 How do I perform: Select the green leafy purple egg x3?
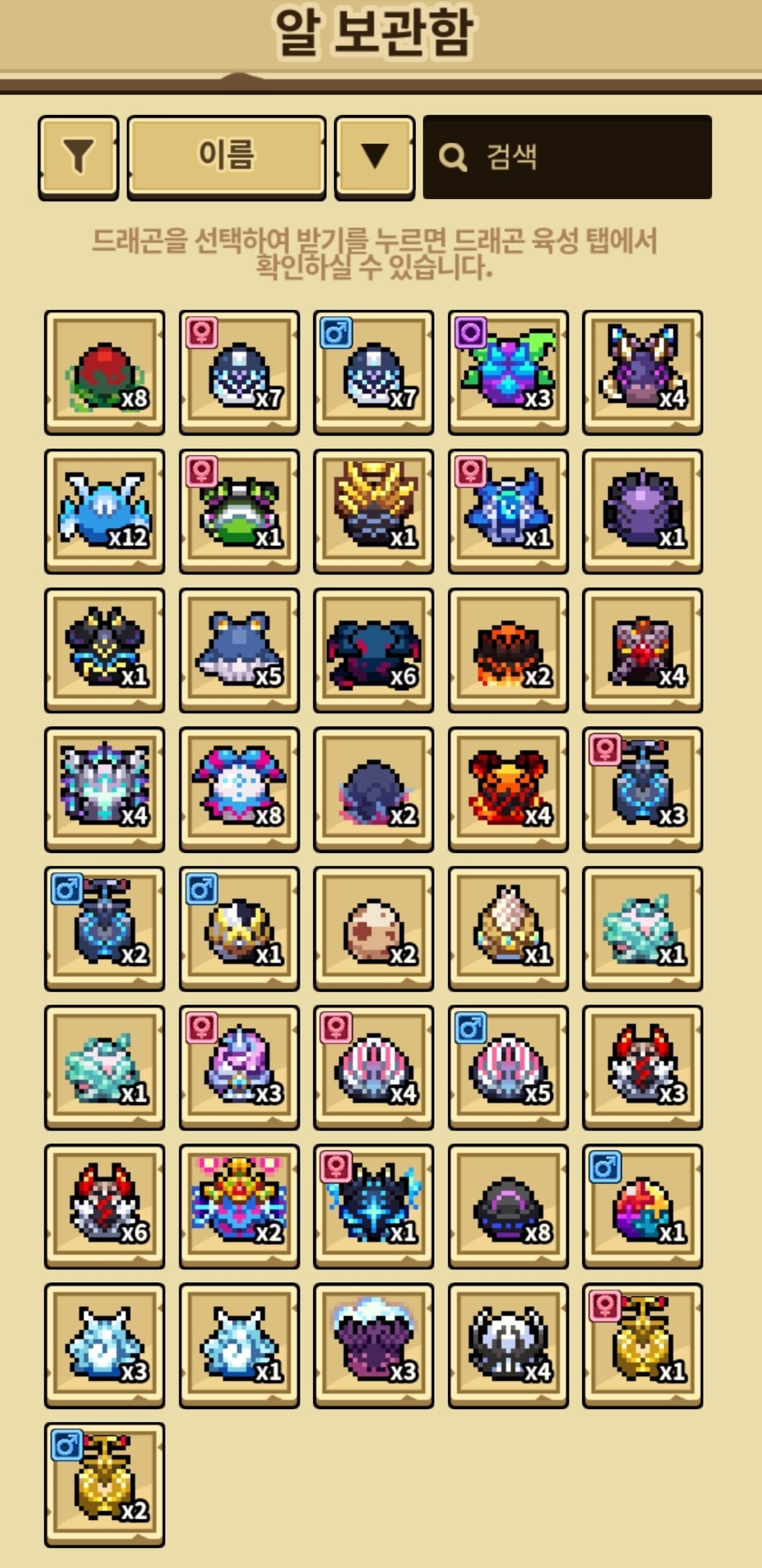tap(508, 373)
